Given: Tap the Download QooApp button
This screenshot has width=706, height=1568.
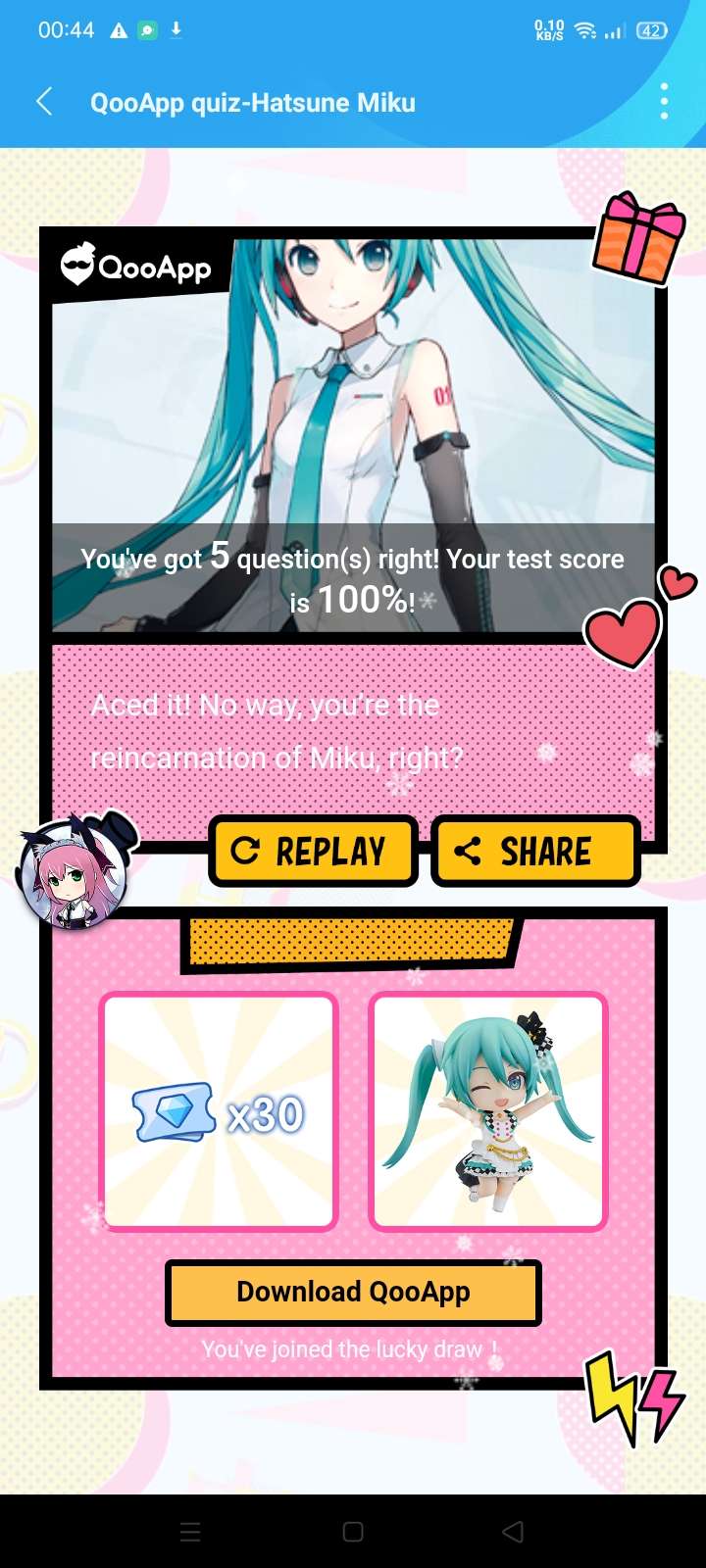Looking at the screenshot, I should pyautogui.click(x=353, y=1293).
